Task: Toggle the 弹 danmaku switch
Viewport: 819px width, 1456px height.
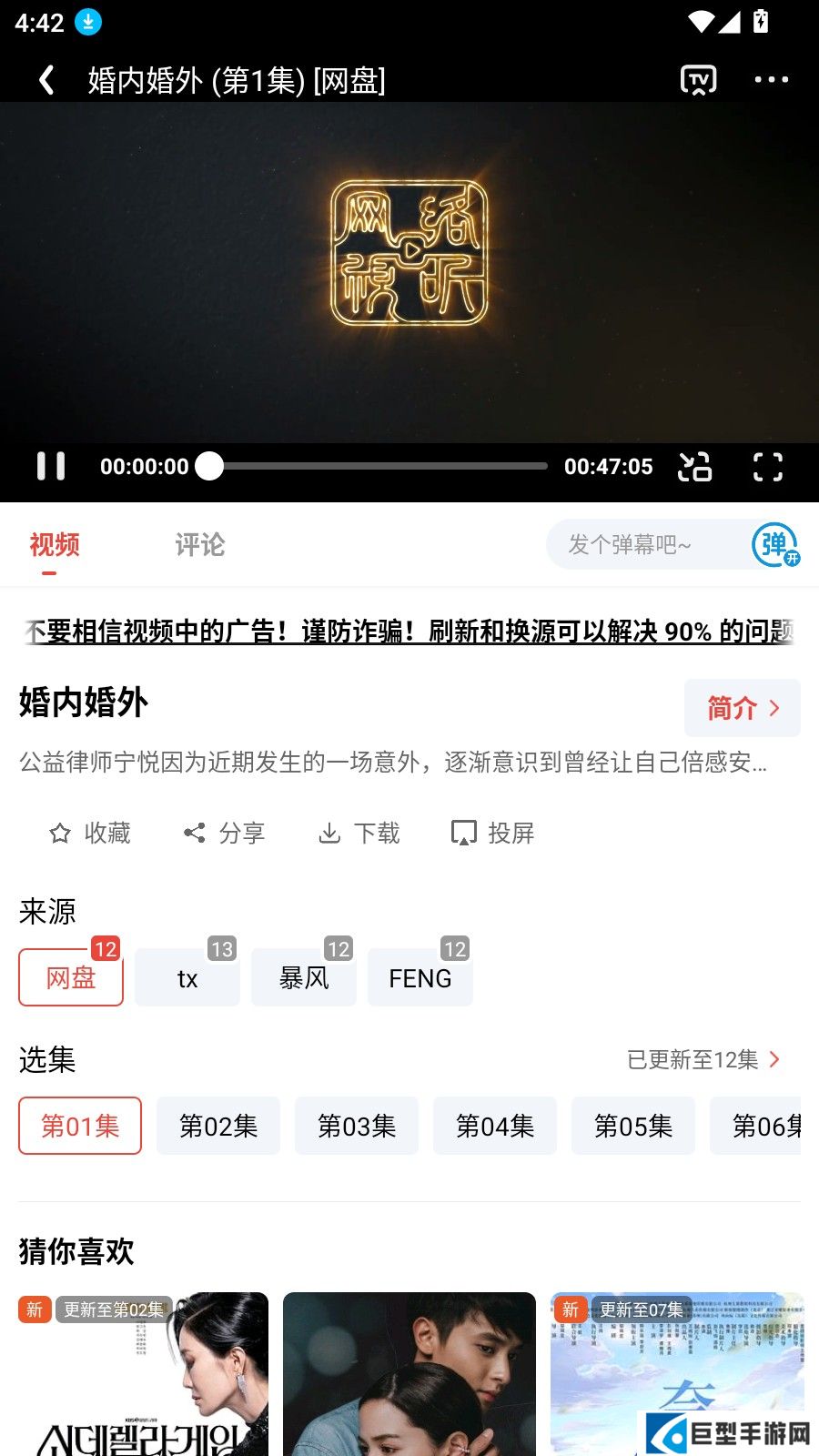Action: tap(775, 545)
